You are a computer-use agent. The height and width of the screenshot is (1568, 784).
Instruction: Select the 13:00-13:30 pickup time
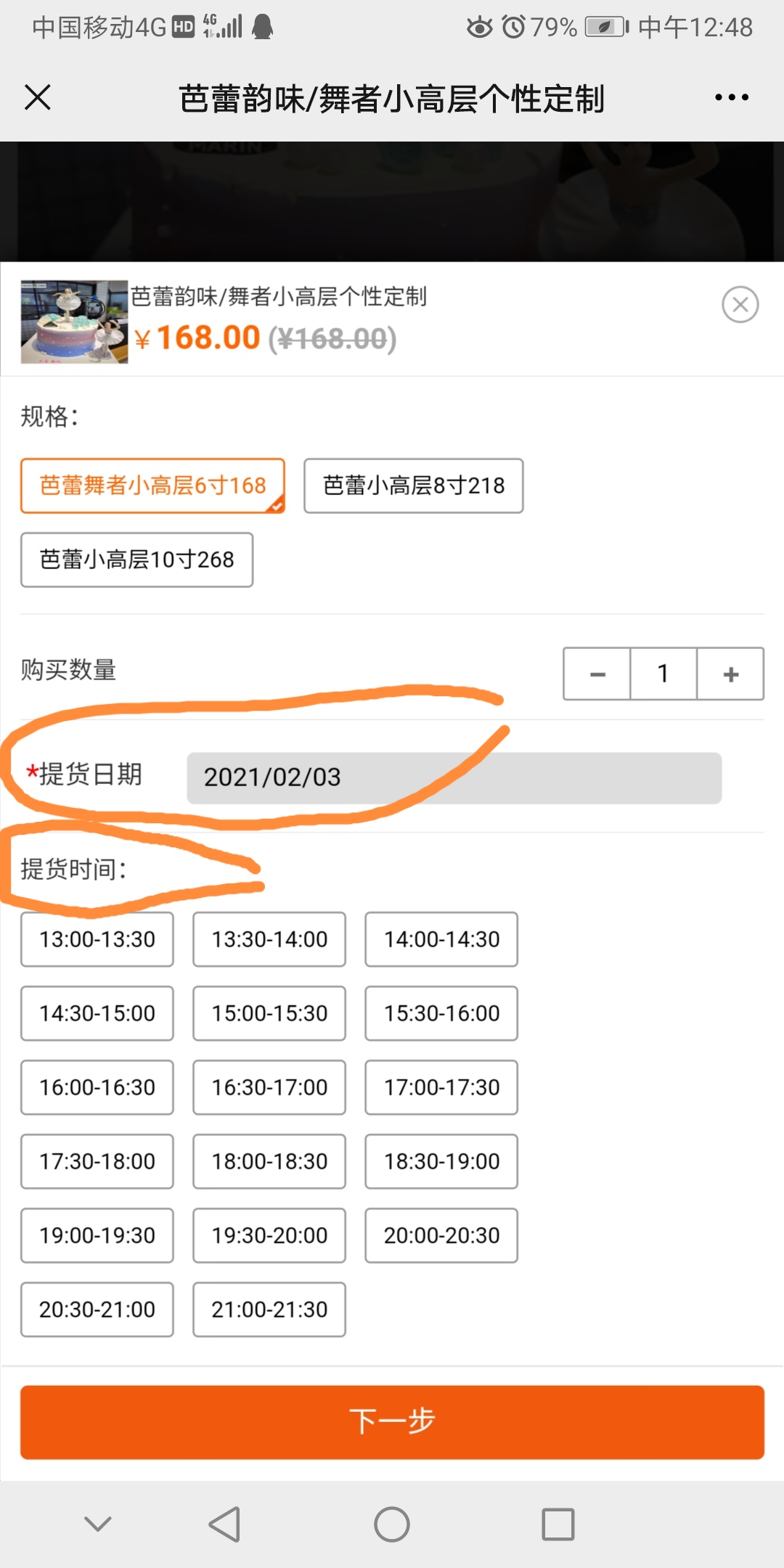click(x=97, y=939)
